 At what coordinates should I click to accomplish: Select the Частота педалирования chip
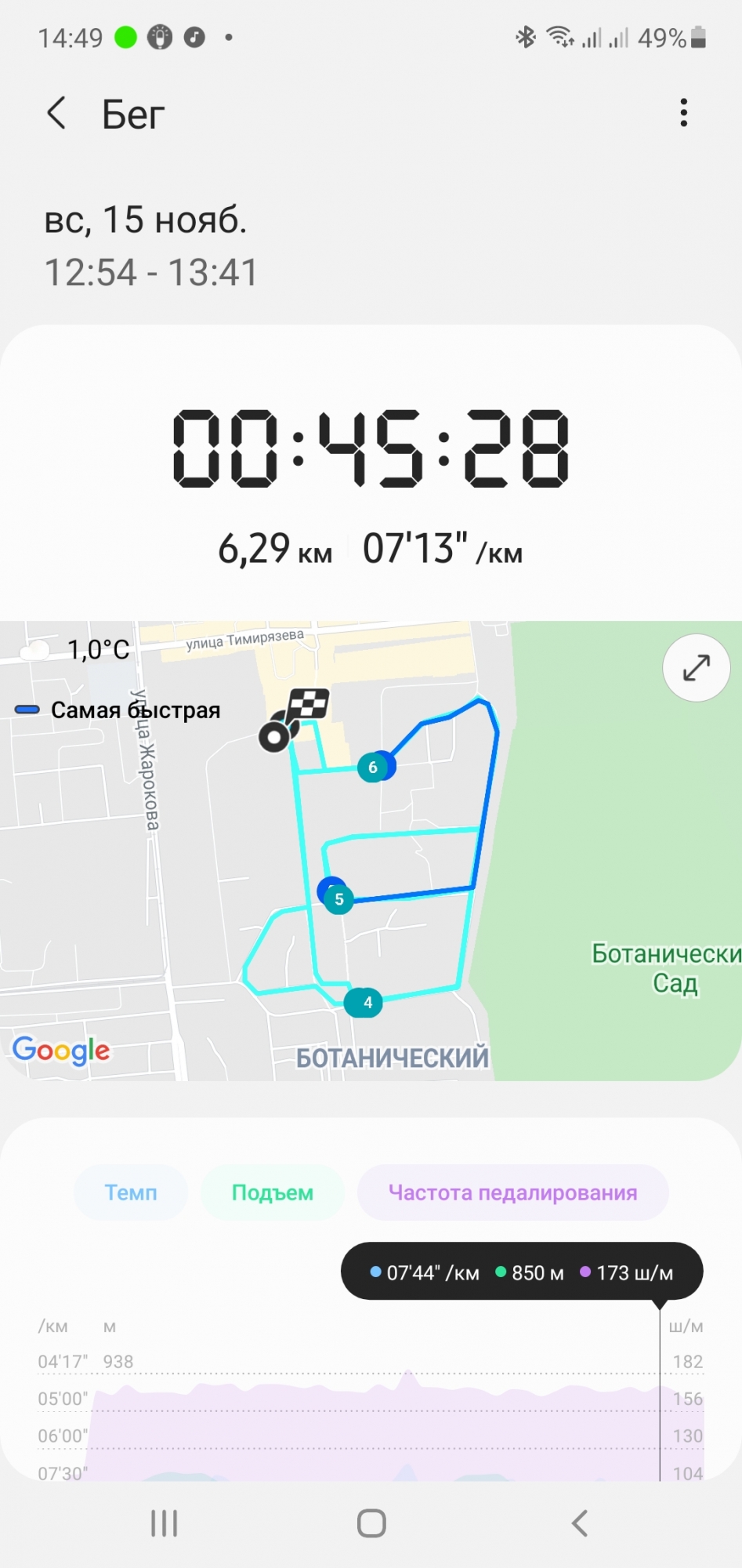point(512,1192)
